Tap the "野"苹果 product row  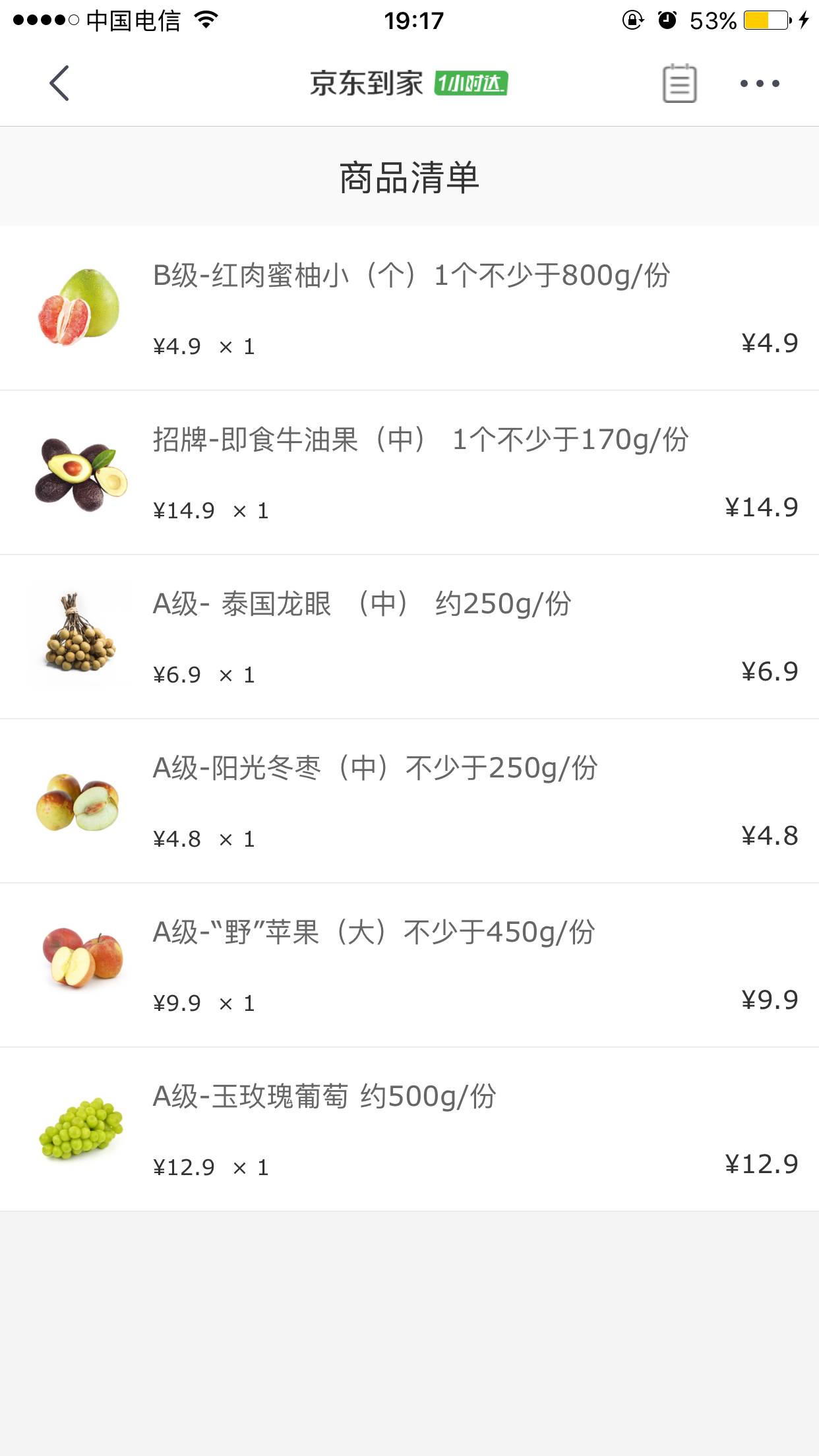click(x=410, y=965)
